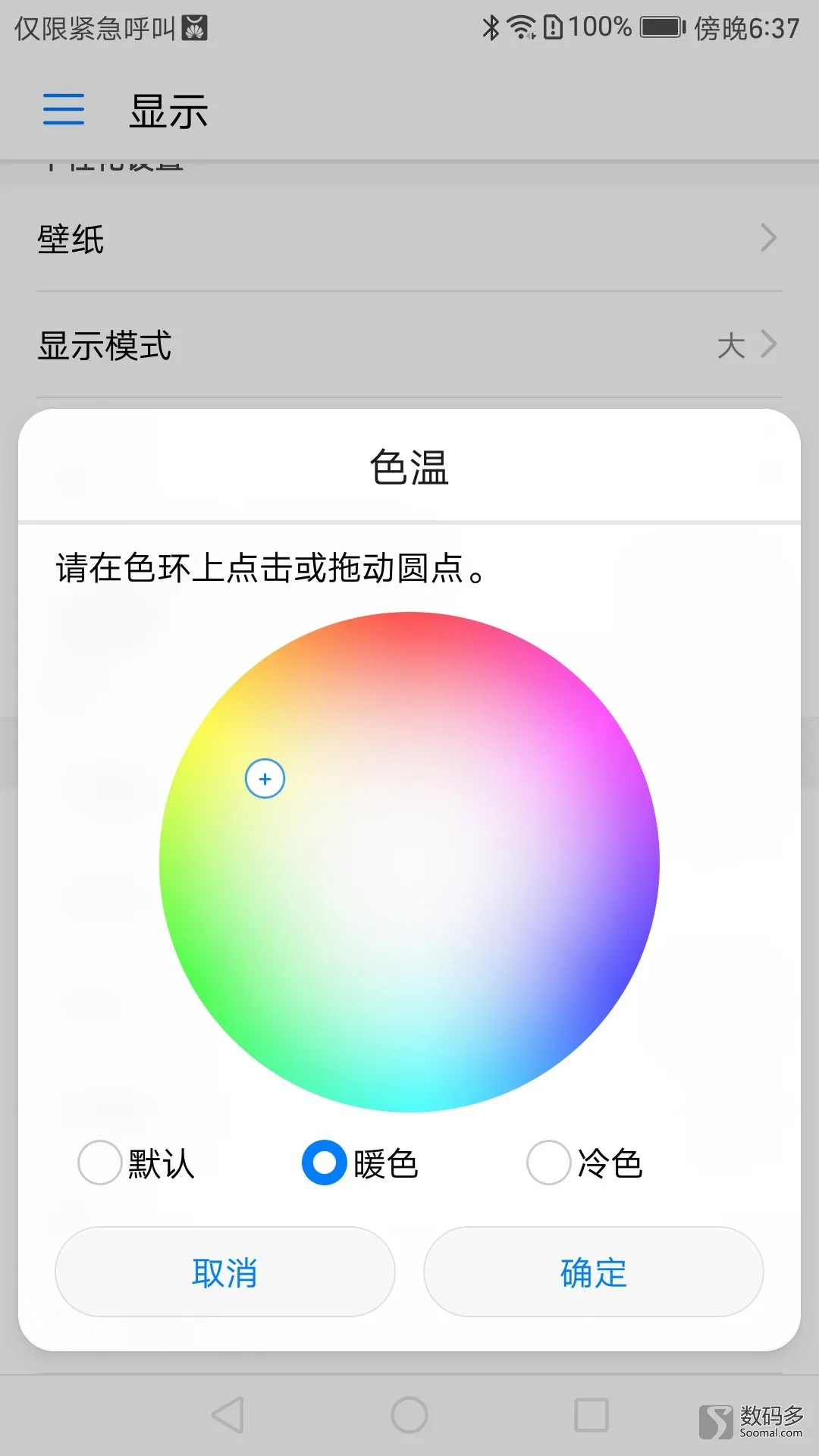
Task: Go to home via the navigation circle
Action: coord(409,1415)
